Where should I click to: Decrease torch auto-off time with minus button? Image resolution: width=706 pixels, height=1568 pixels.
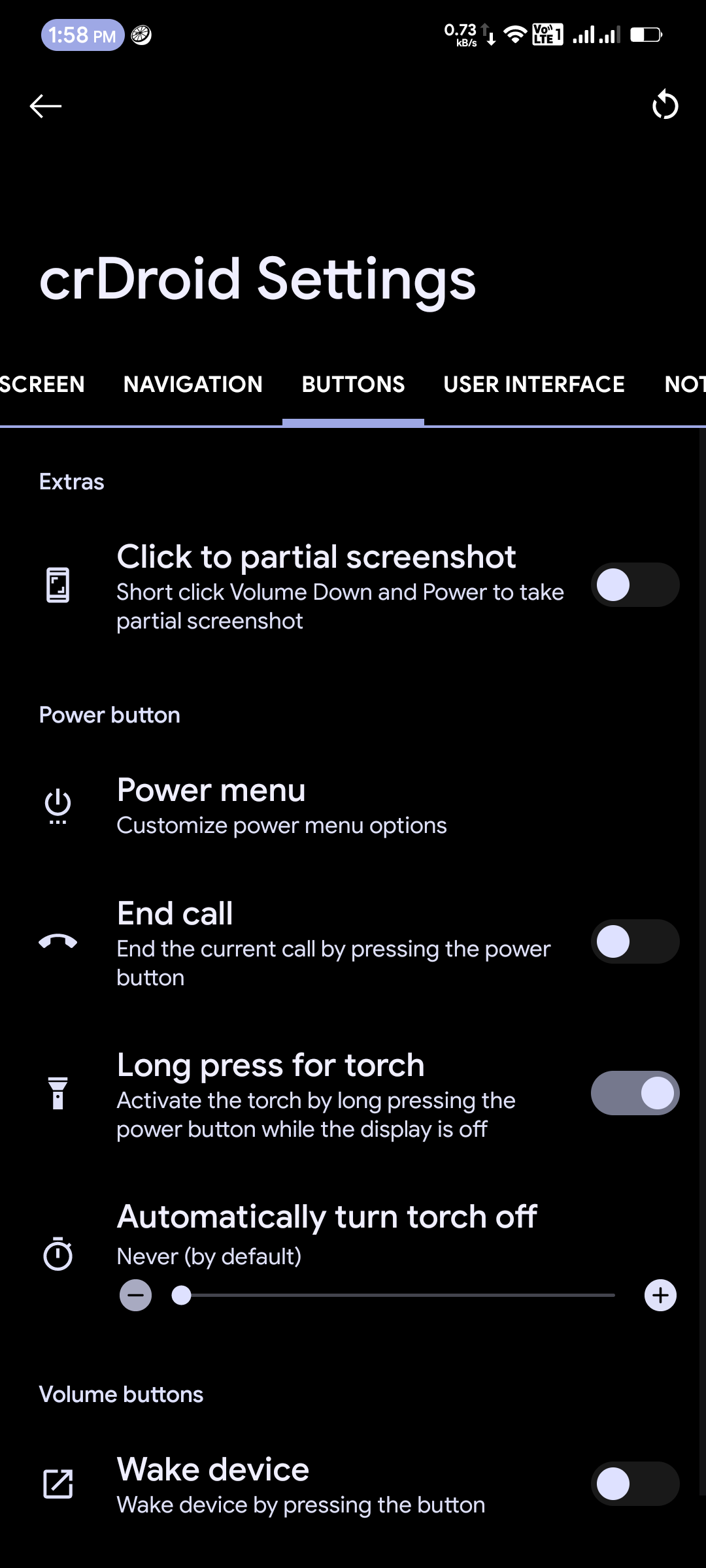135,1295
